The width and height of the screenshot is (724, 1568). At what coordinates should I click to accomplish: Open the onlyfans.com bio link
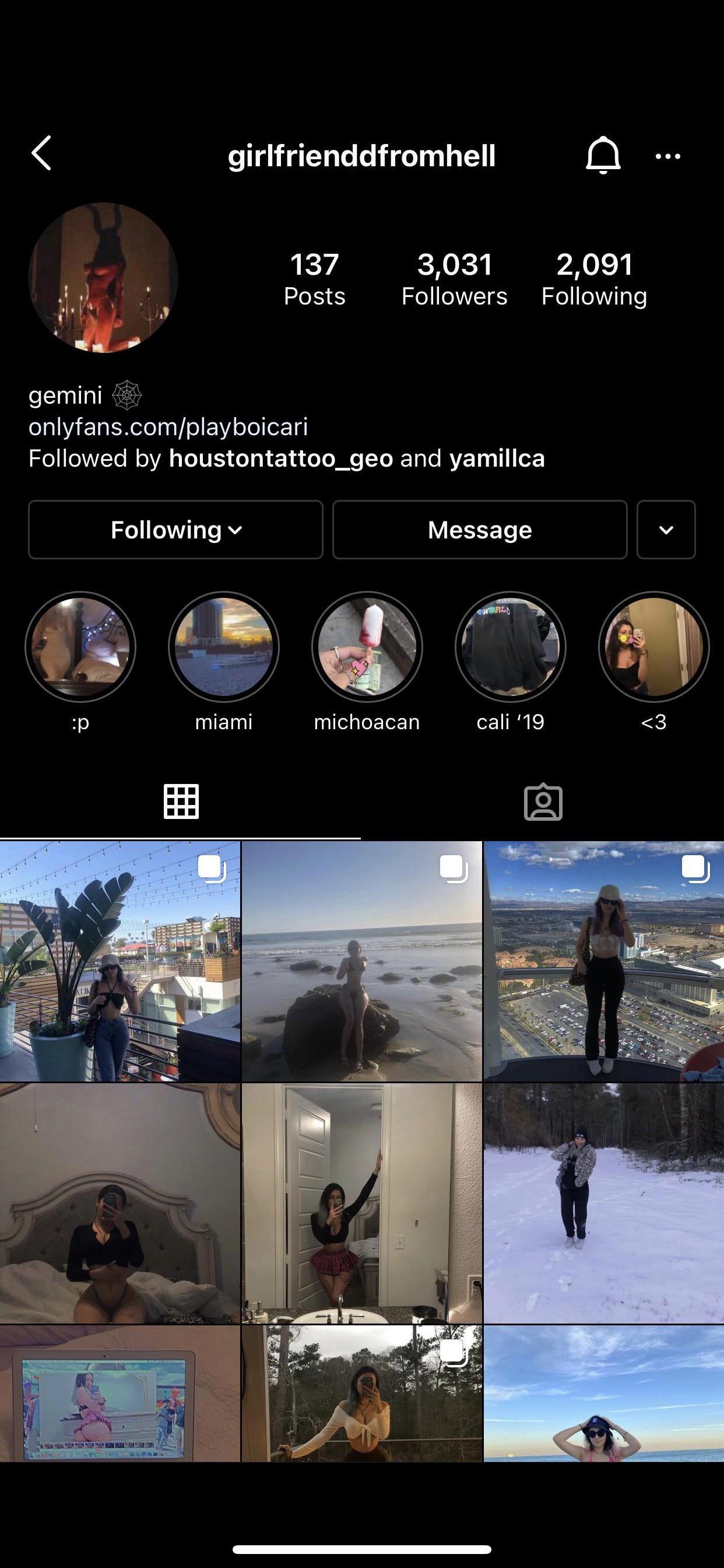pyautogui.click(x=169, y=428)
